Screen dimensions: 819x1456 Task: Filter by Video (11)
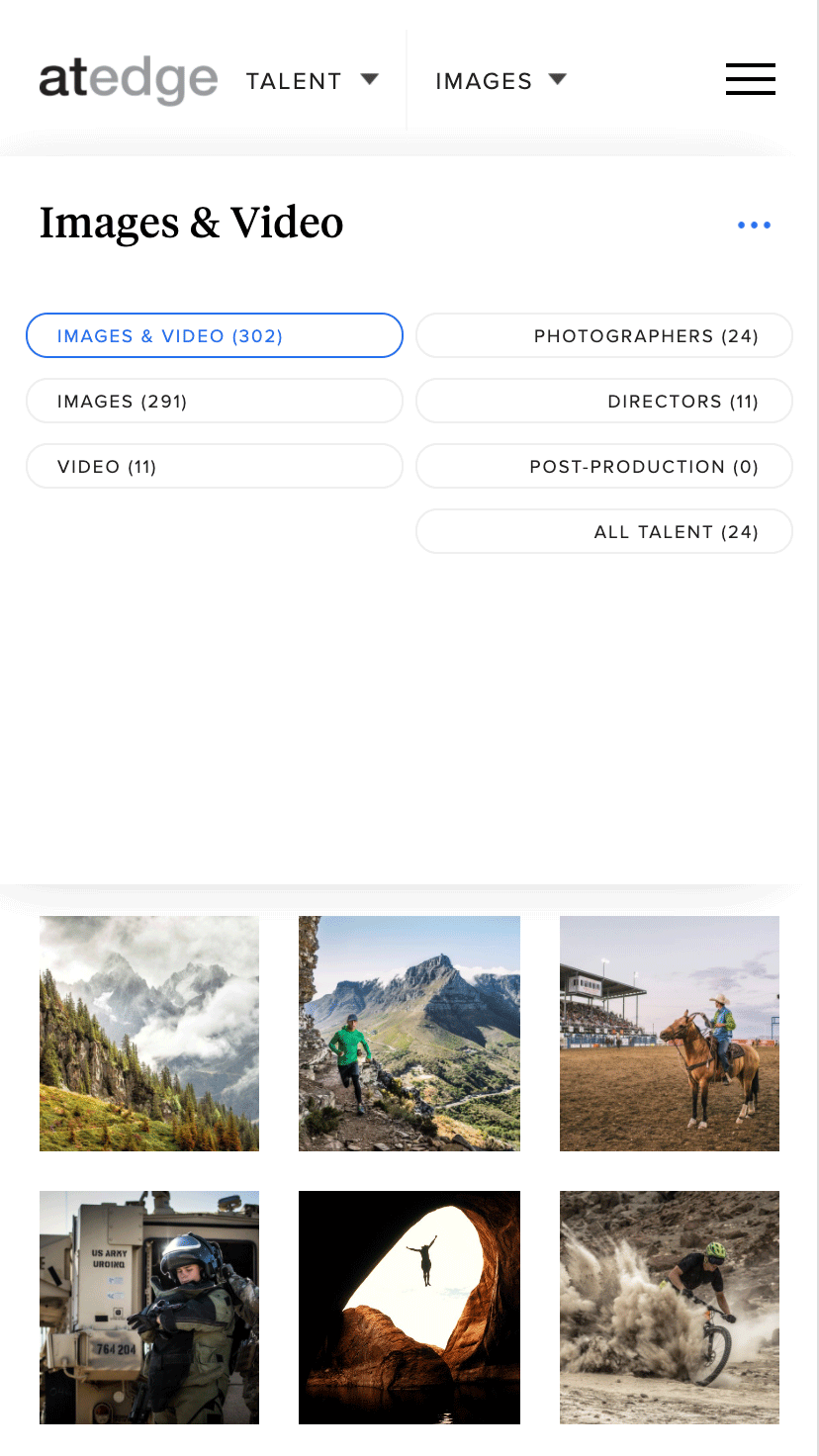214,466
